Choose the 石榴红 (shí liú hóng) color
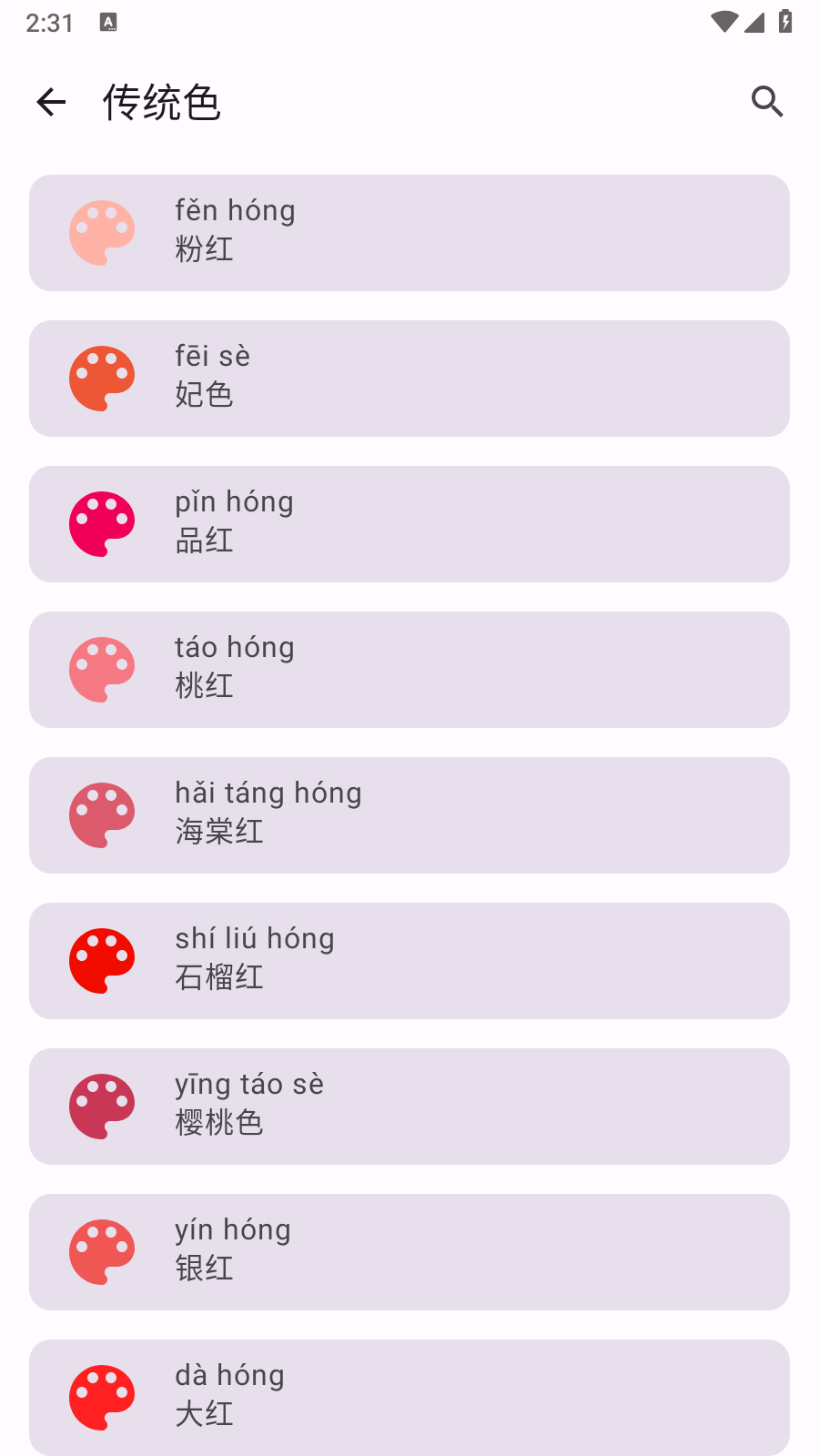The width and height of the screenshot is (819, 1456). point(409,961)
